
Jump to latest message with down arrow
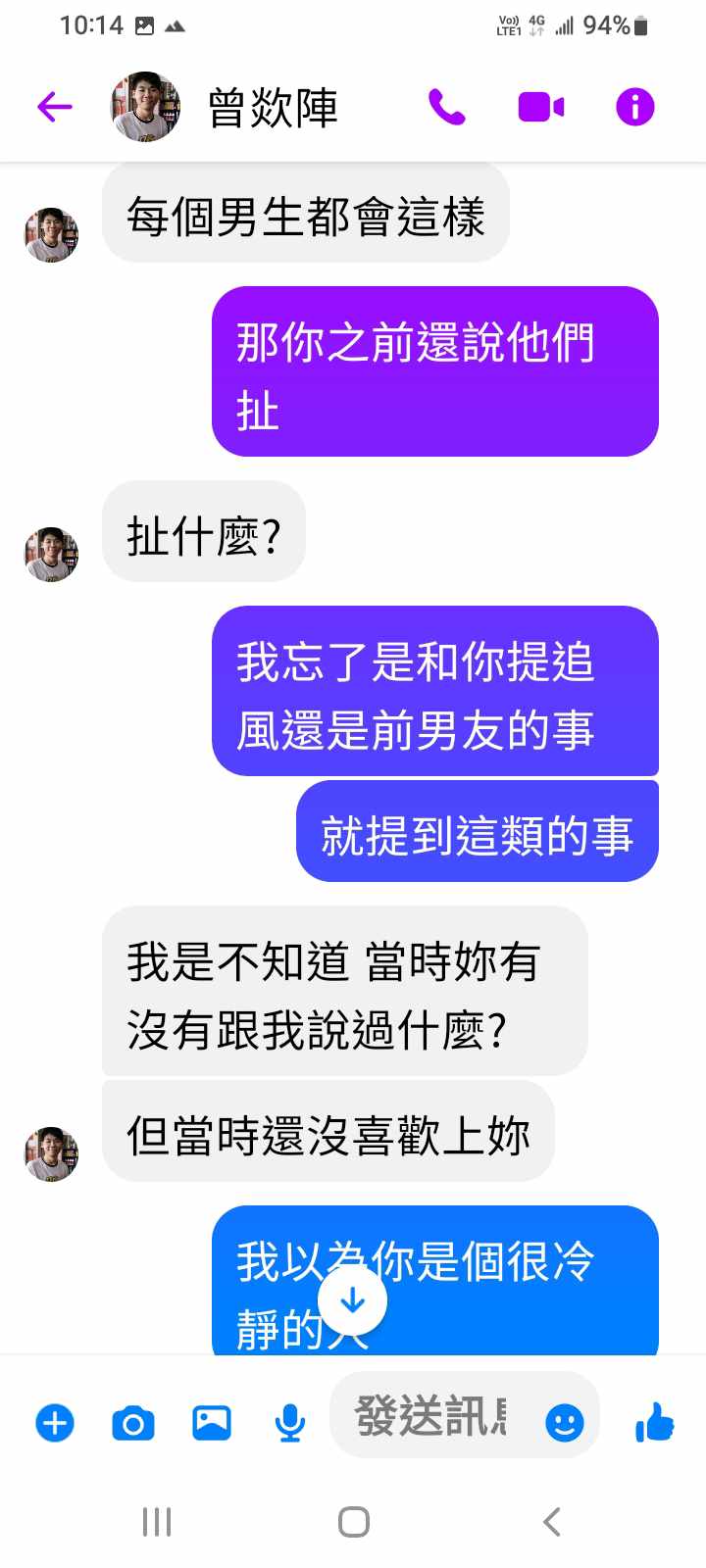click(x=352, y=1301)
